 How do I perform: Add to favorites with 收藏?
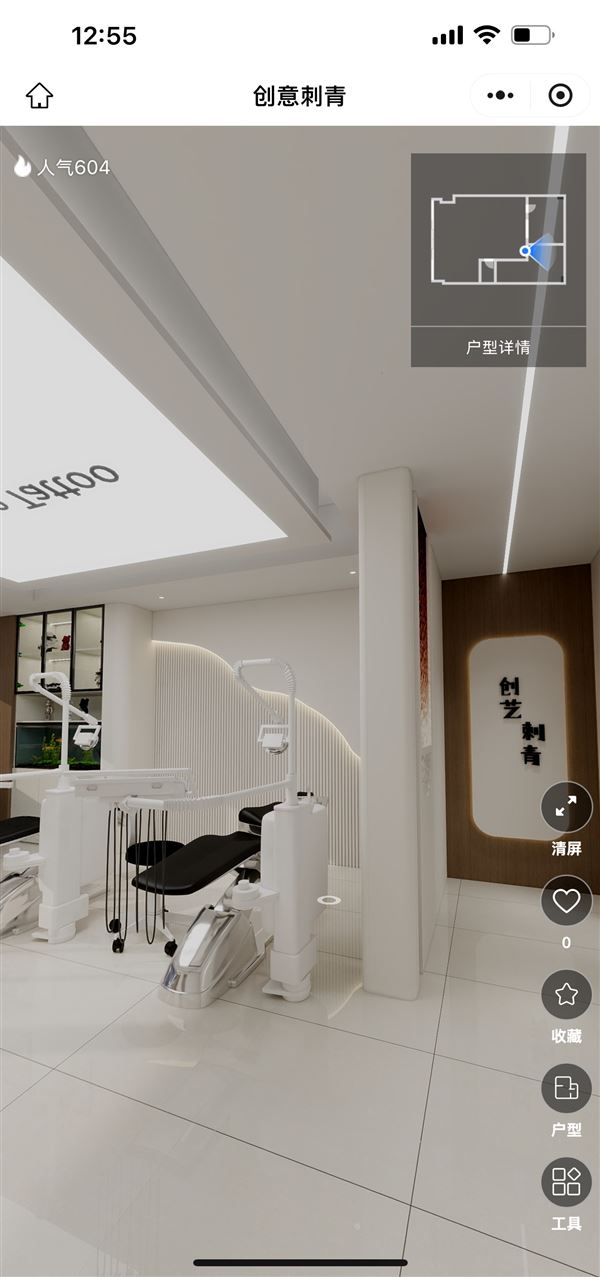coord(566,996)
